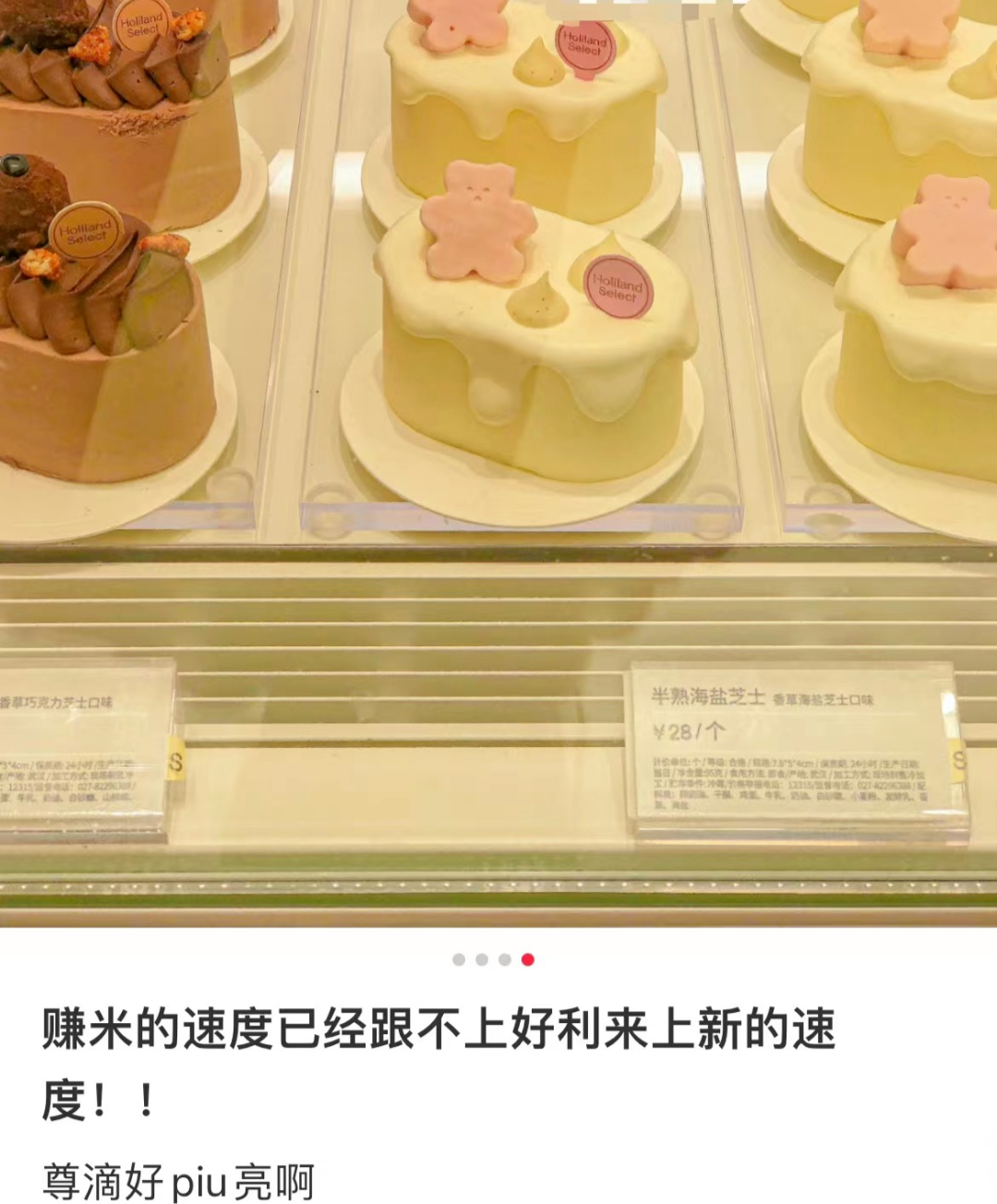This screenshot has width=997, height=1204.
Task: Tap the first carousel page indicator dot
Action: click(x=459, y=959)
